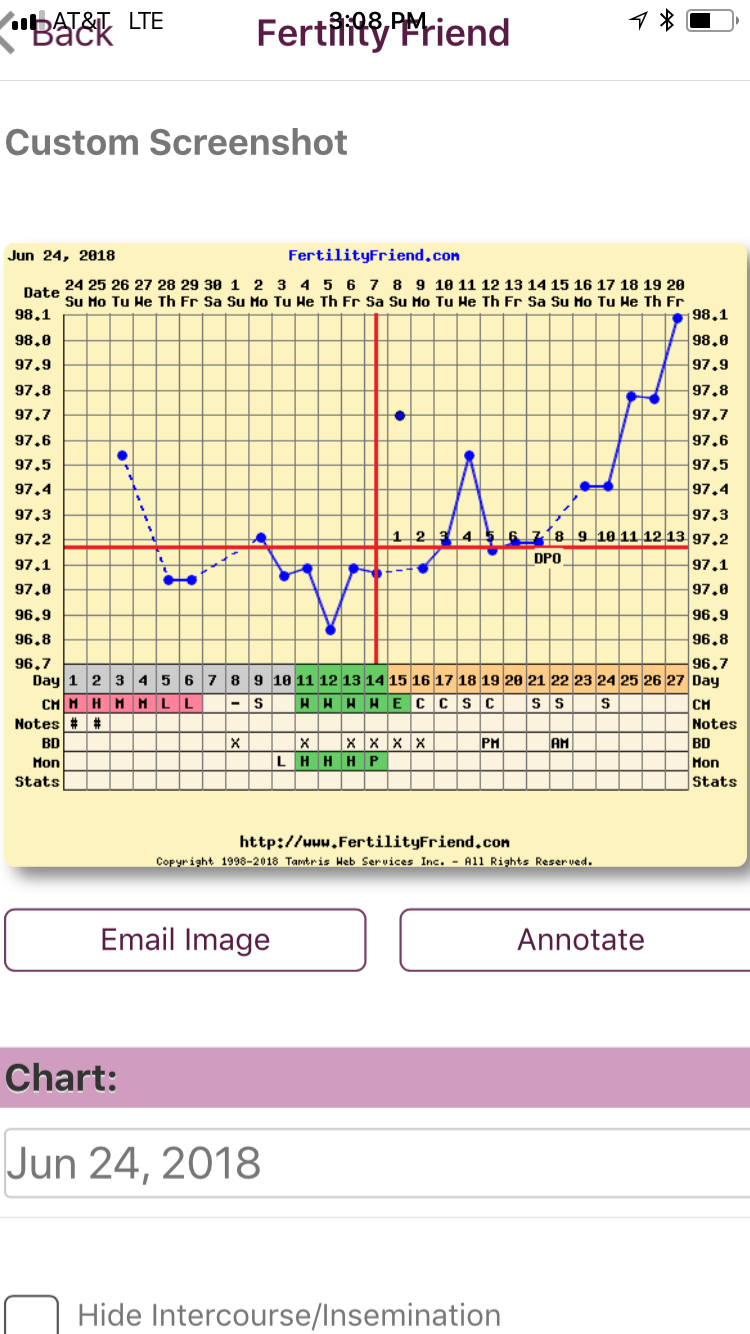Go back using the Back button

[x=60, y=33]
